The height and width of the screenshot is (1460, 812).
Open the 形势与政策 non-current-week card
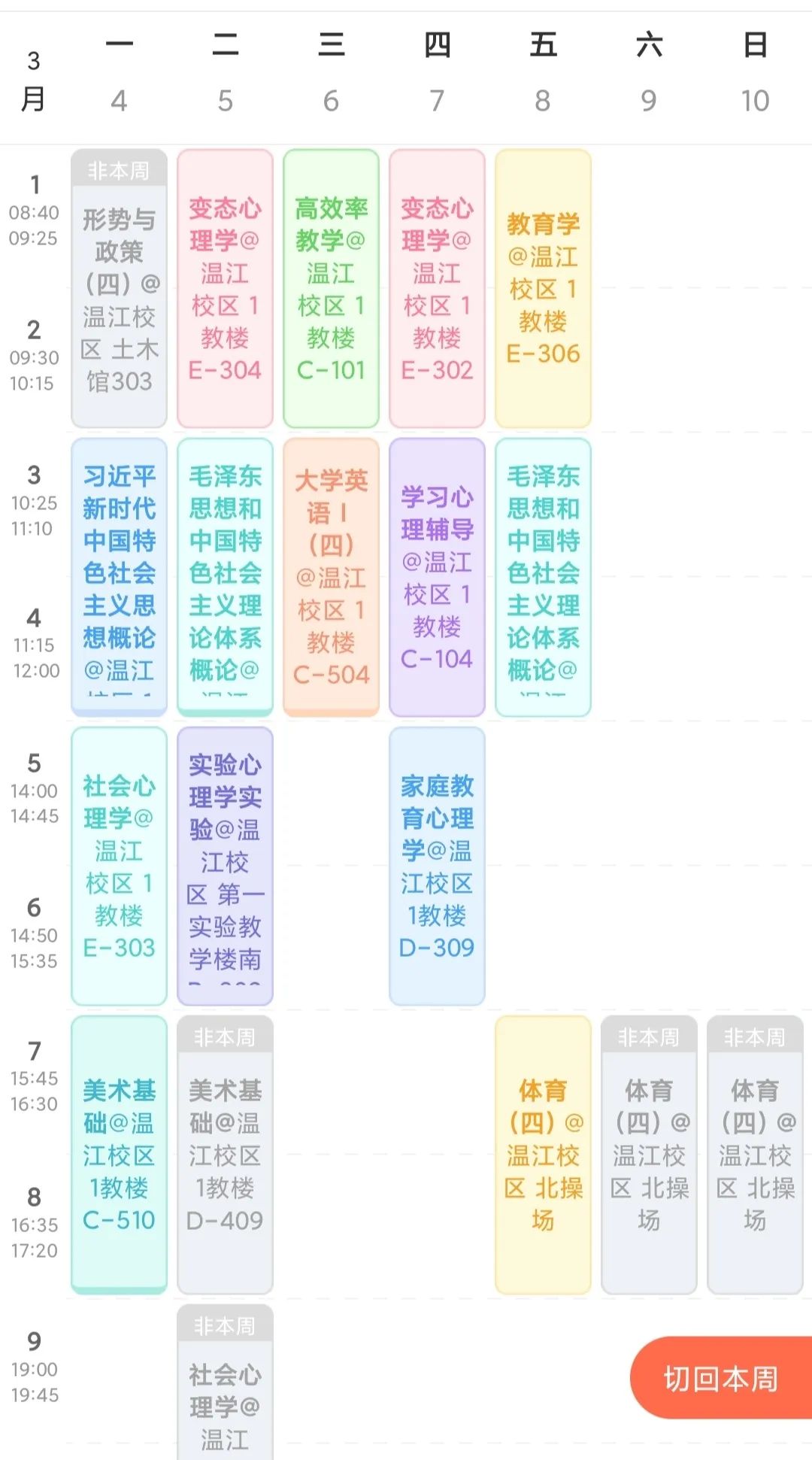pyautogui.click(x=119, y=286)
